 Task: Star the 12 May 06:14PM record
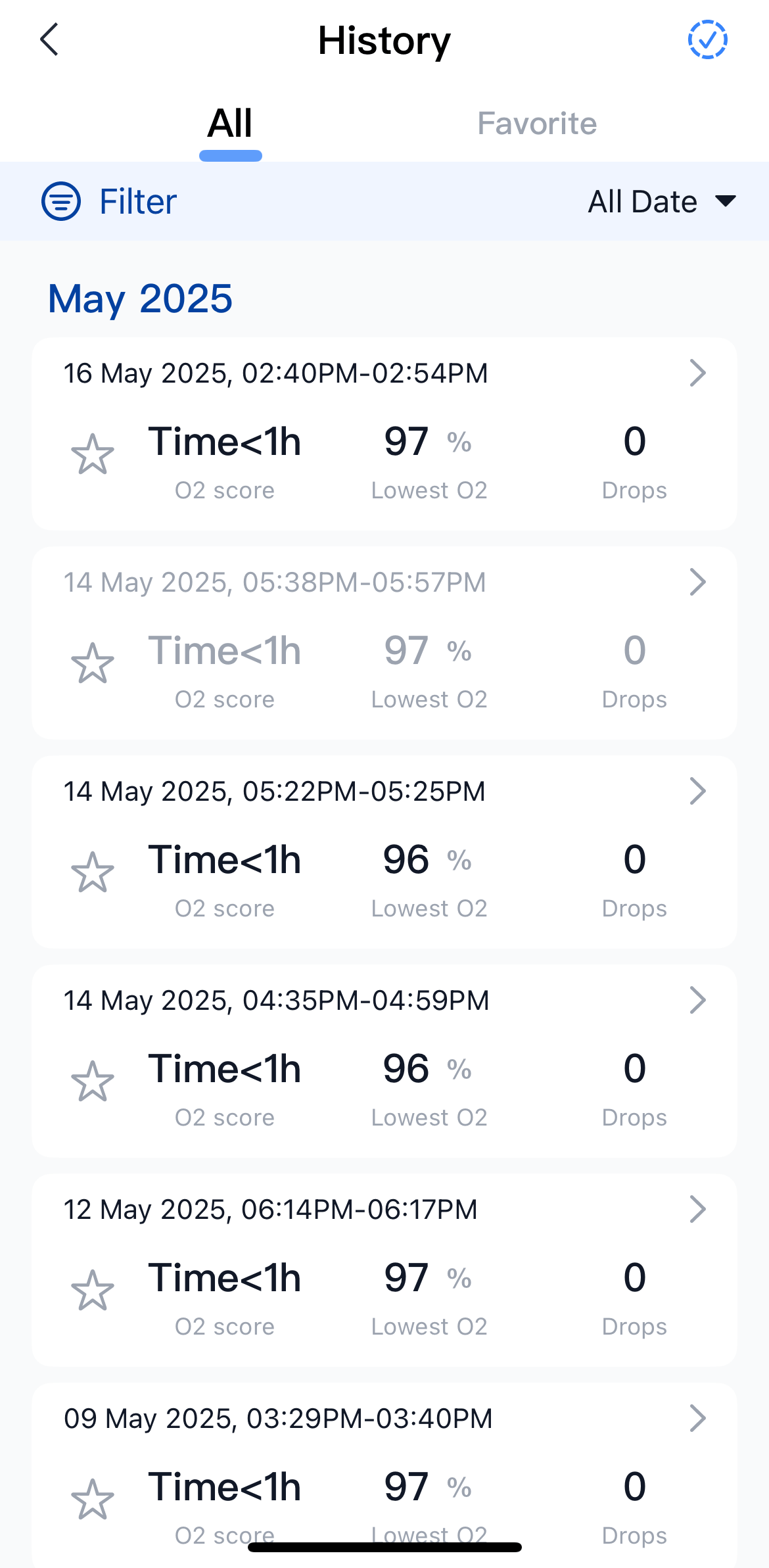point(93,1291)
